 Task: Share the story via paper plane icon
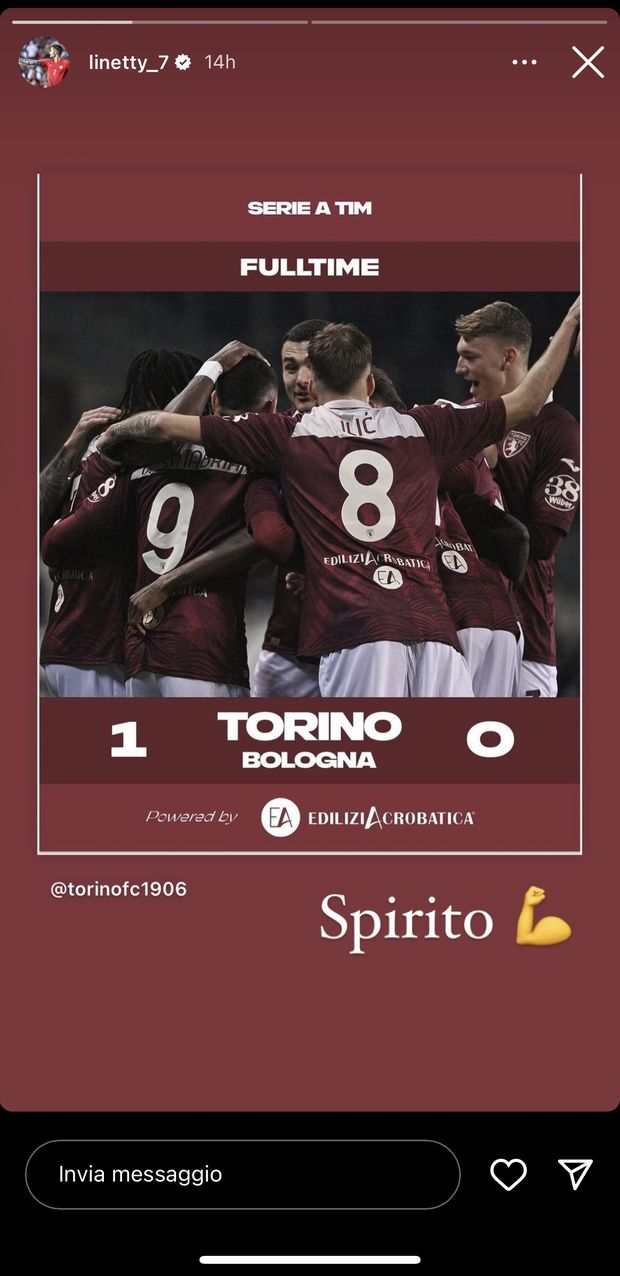click(575, 1174)
